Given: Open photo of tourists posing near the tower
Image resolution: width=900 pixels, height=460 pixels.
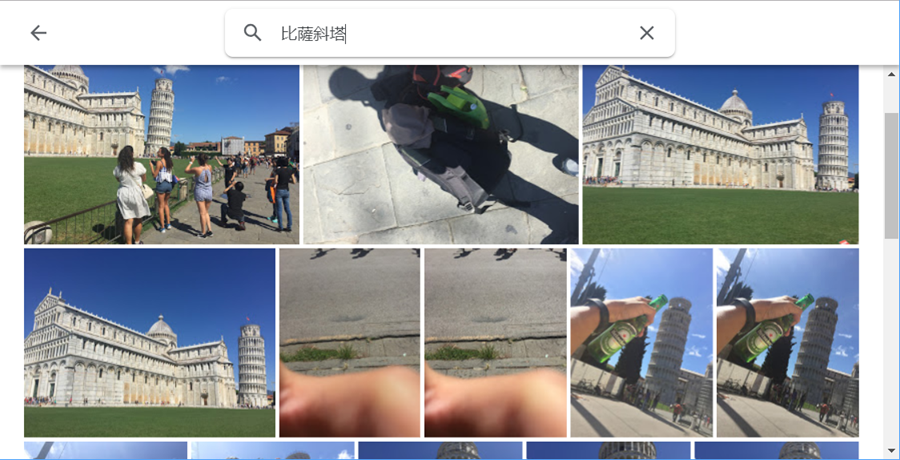Looking at the screenshot, I should [161, 155].
